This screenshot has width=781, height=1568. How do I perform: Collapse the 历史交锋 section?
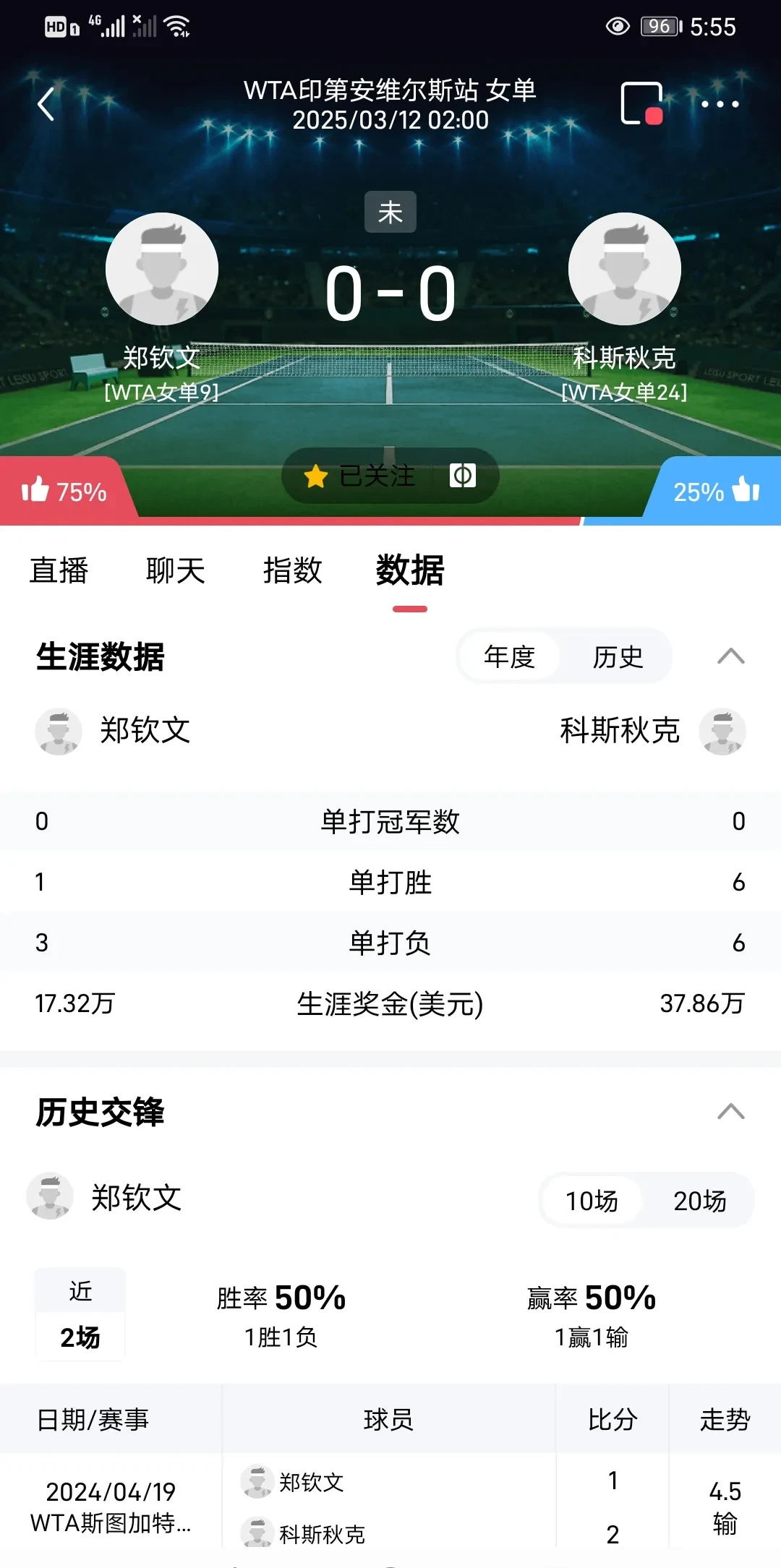(x=733, y=1113)
